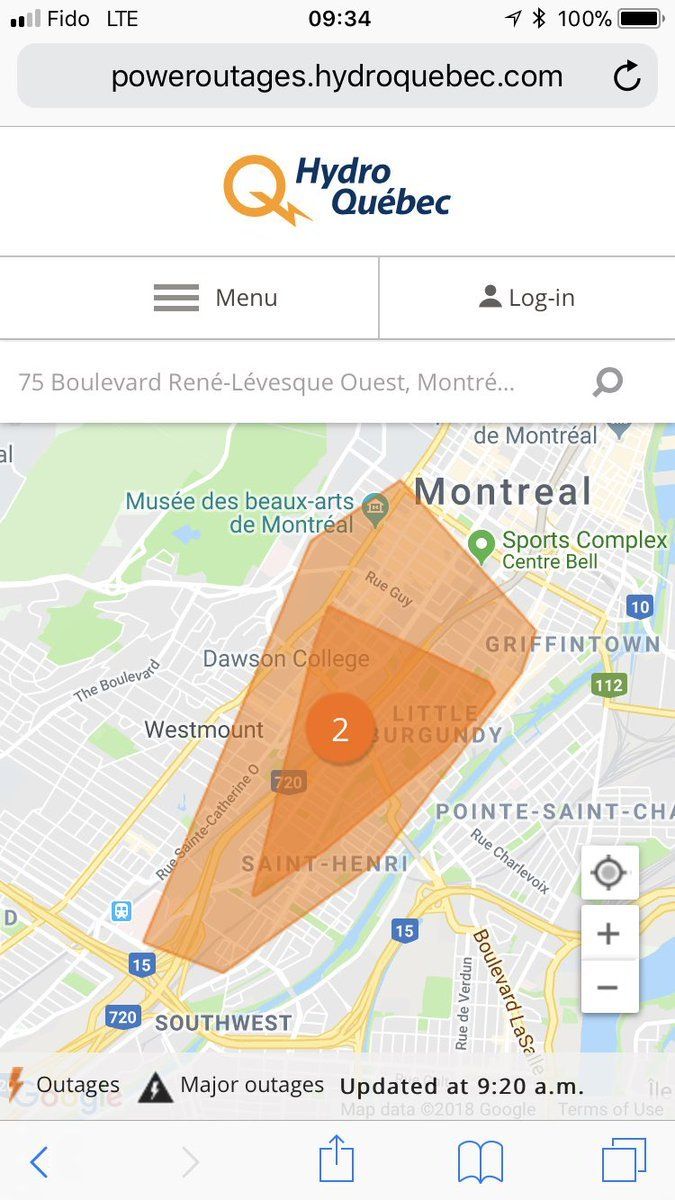Open the Log-in page
The image size is (675, 1200).
[x=527, y=298]
